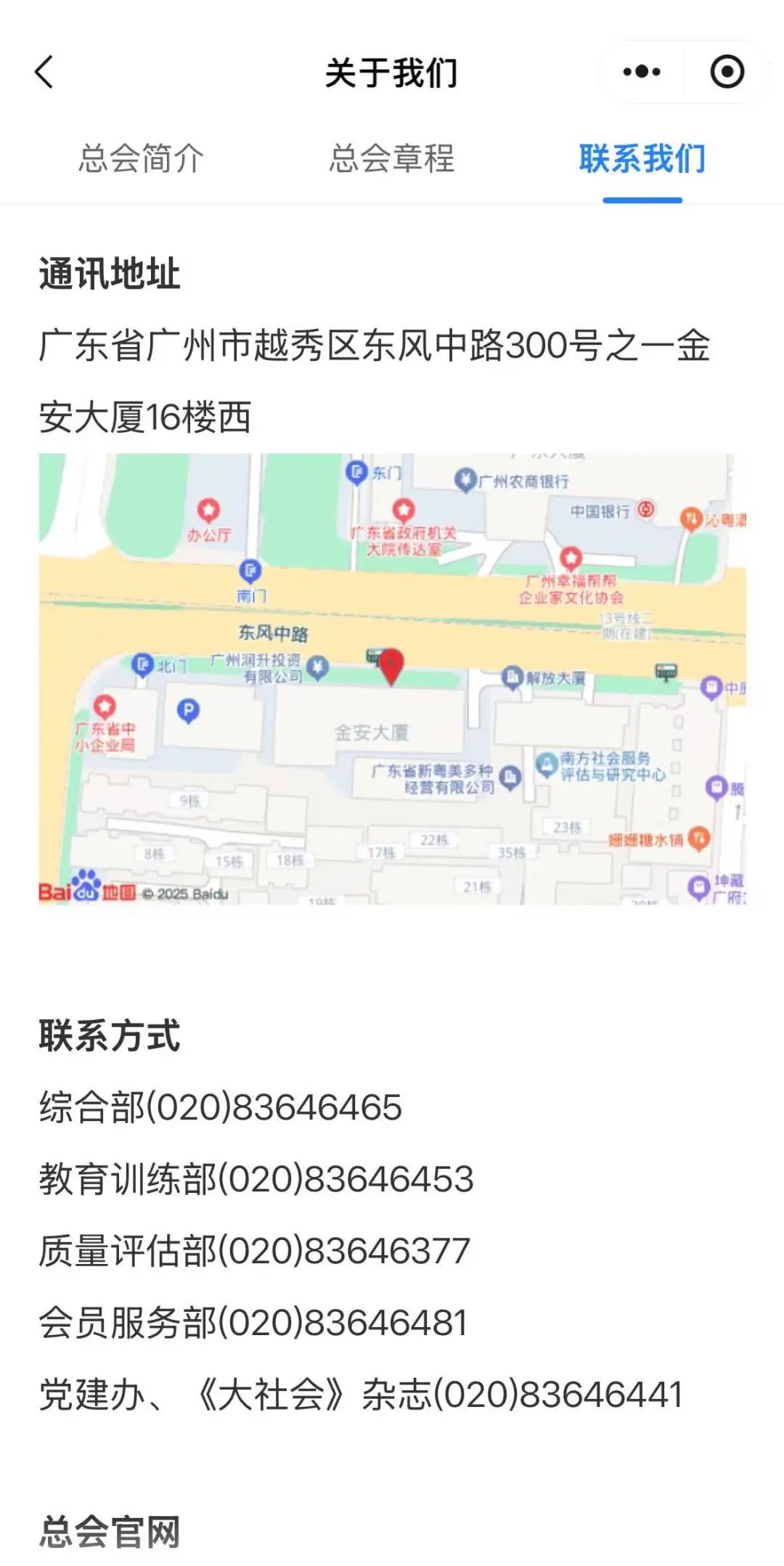Go back from 关于我们 page
The image size is (784, 1566).
point(44,72)
